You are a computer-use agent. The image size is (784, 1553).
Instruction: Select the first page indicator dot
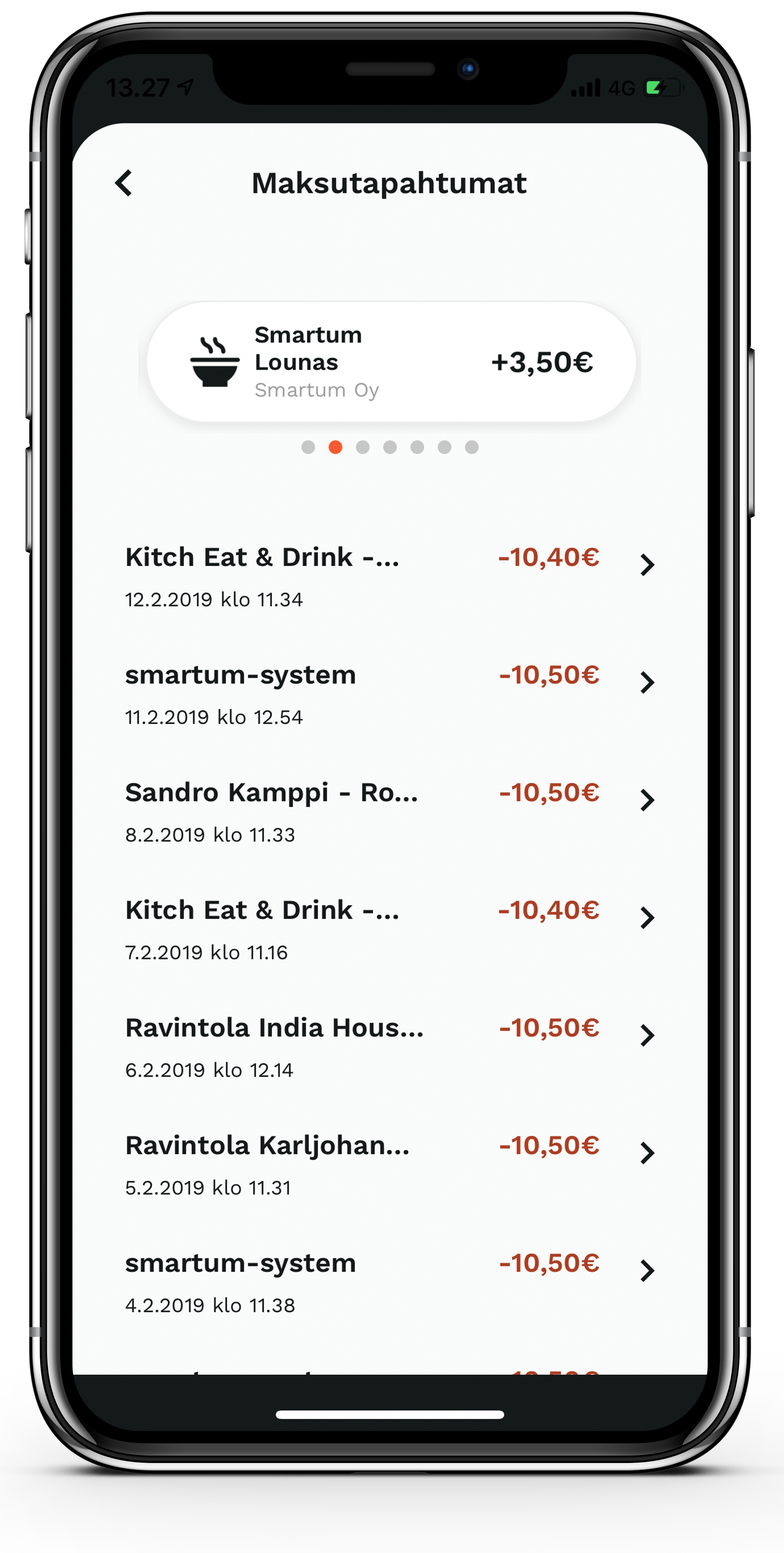click(308, 447)
